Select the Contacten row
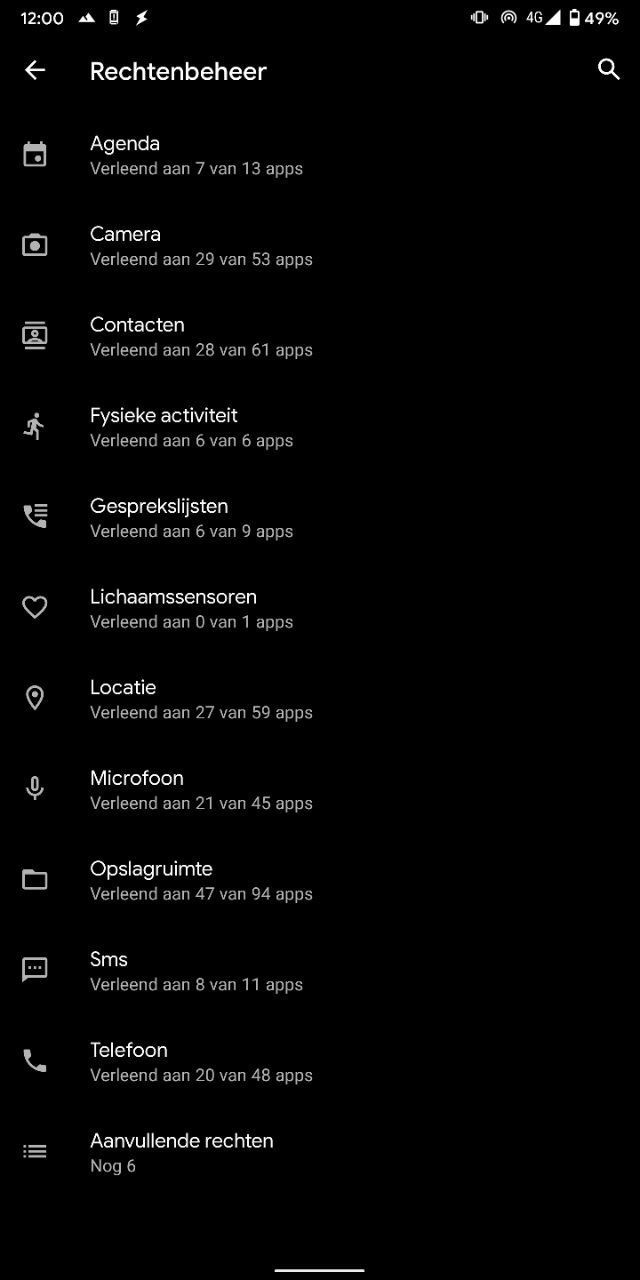Screen dimensions: 640x1280 pyautogui.click(x=320, y=336)
